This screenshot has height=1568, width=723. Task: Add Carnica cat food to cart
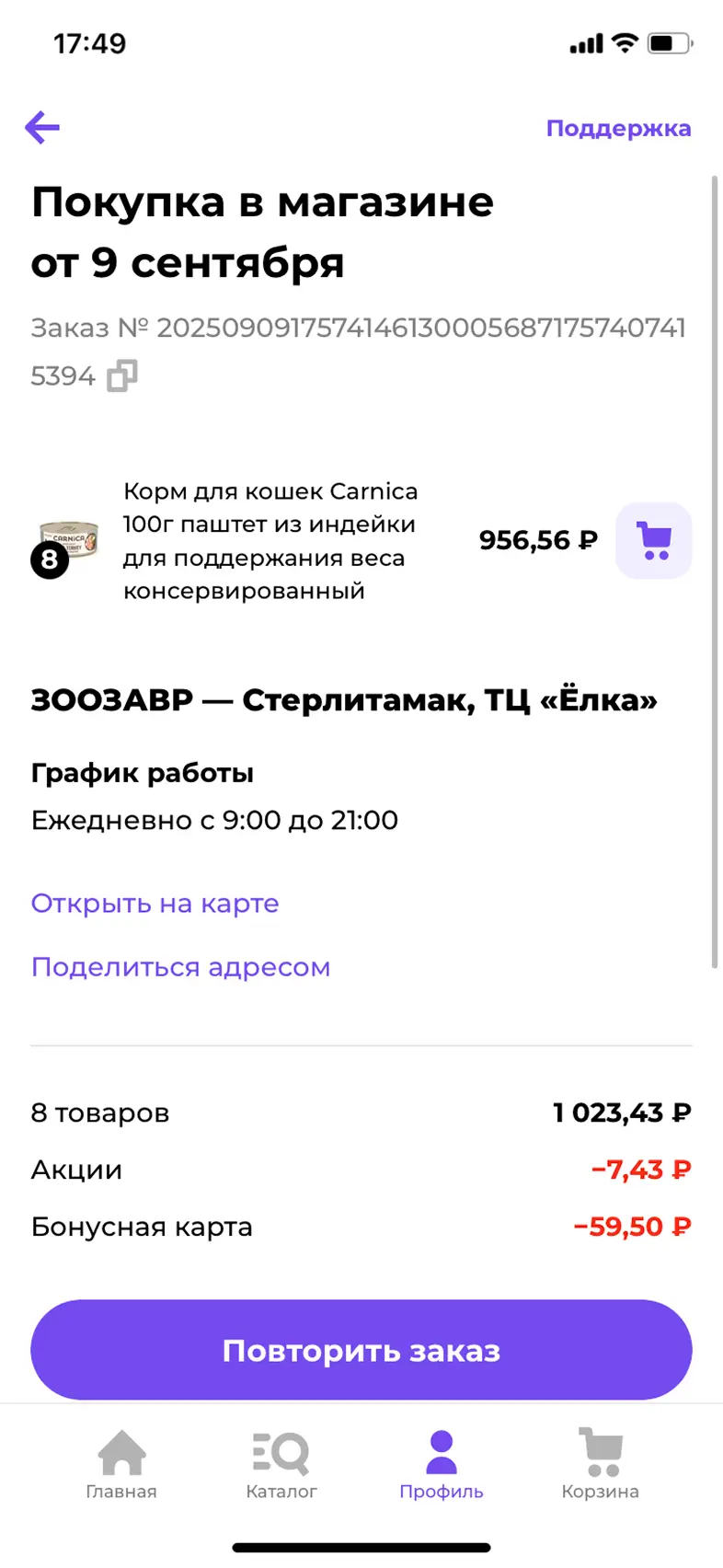click(653, 540)
